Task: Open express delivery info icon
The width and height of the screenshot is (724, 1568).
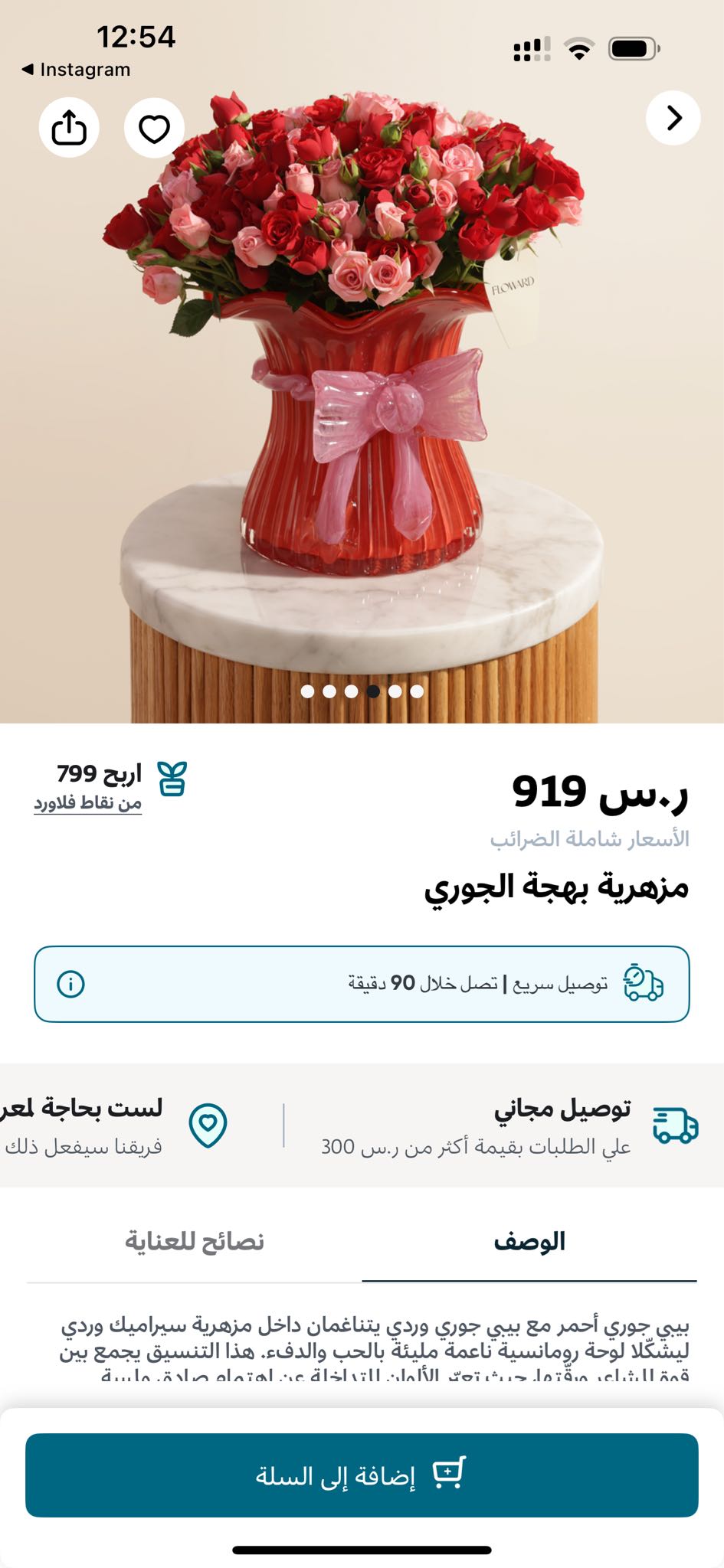Action: coord(71,984)
